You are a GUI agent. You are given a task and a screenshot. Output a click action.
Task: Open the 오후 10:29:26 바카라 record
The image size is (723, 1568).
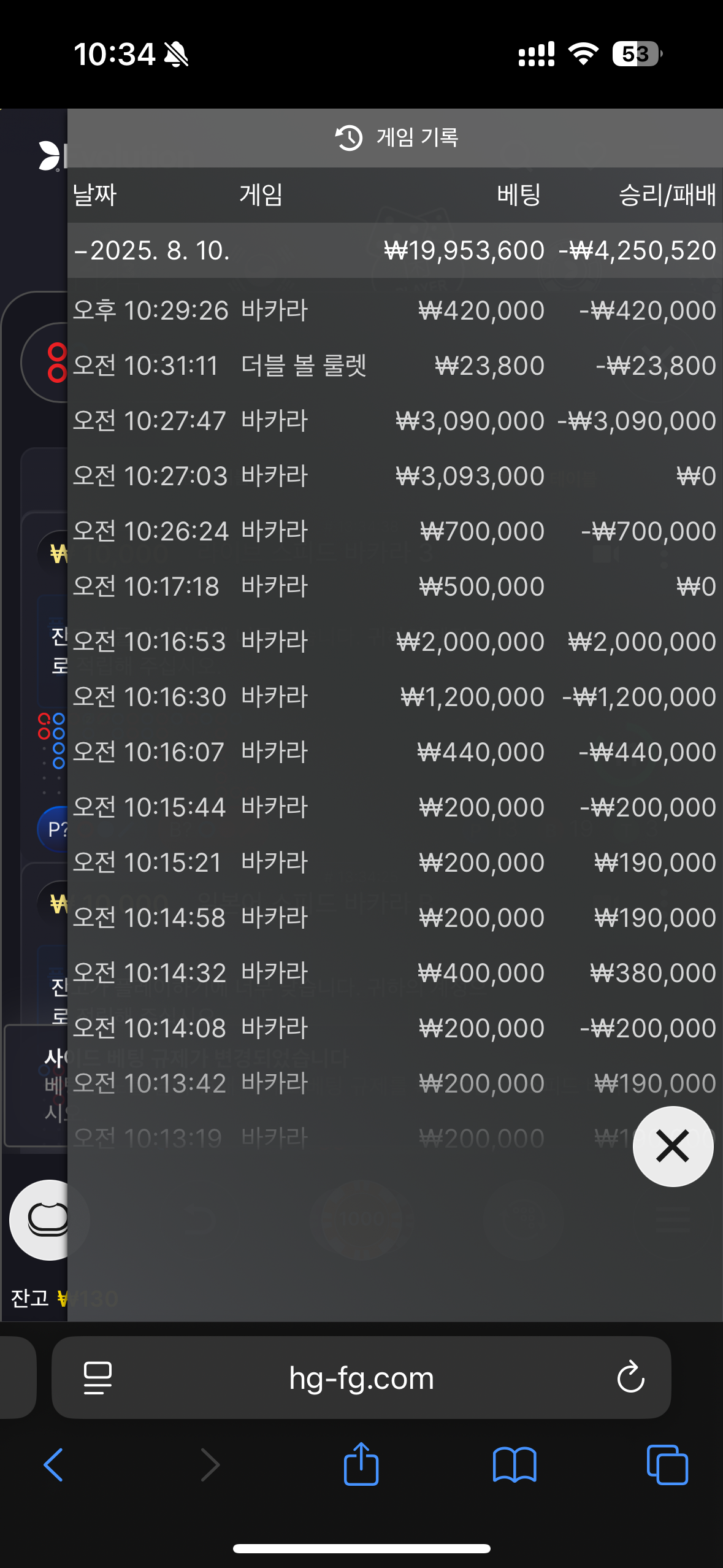click(x=395, y=310)
